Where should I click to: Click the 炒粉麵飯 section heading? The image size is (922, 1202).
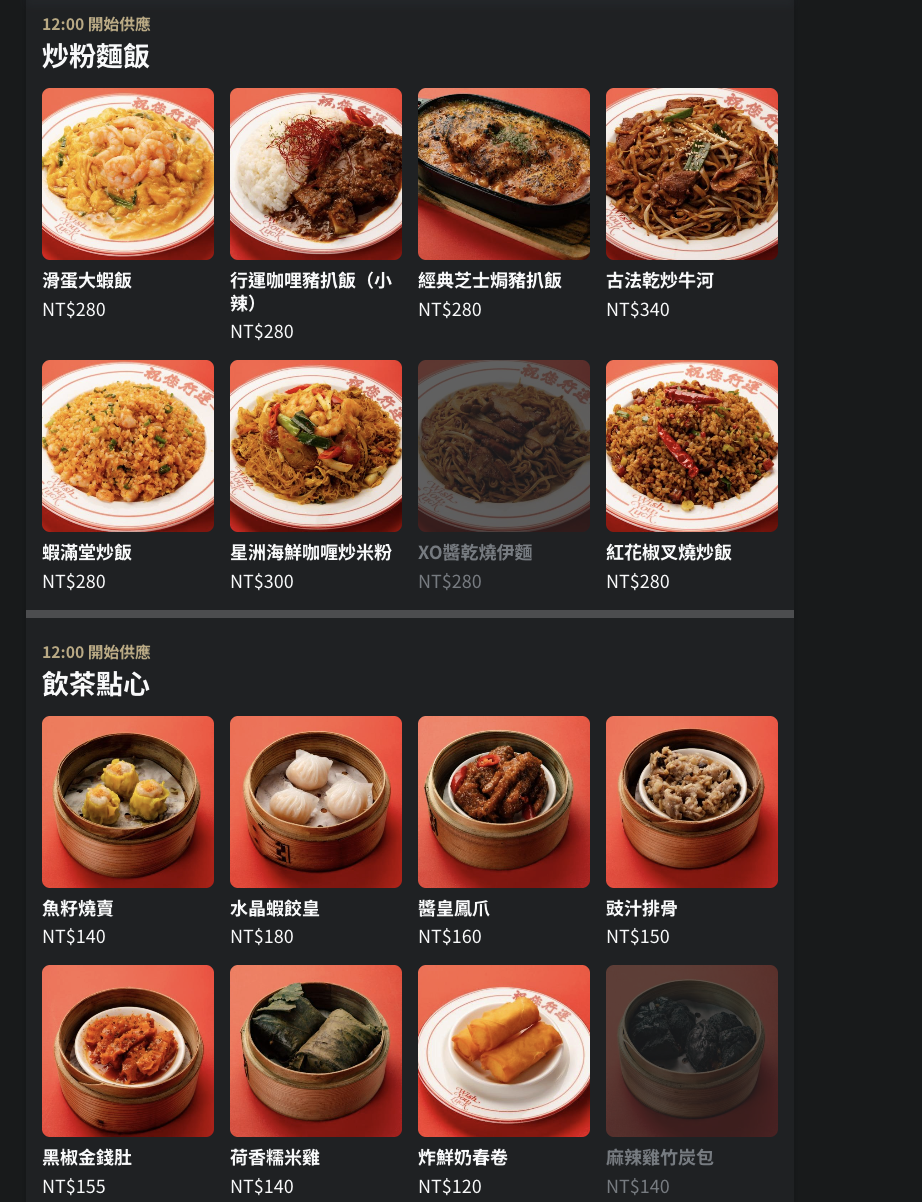[95, 56]
